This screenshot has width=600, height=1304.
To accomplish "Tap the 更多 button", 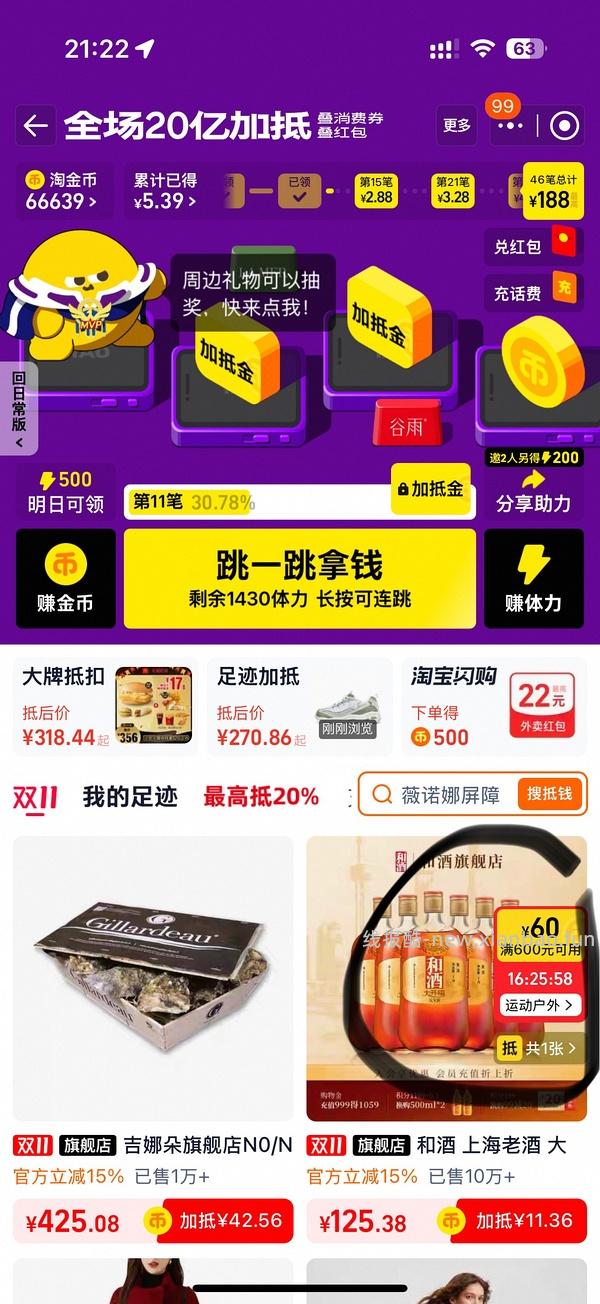I will click(x=457, y=126).
